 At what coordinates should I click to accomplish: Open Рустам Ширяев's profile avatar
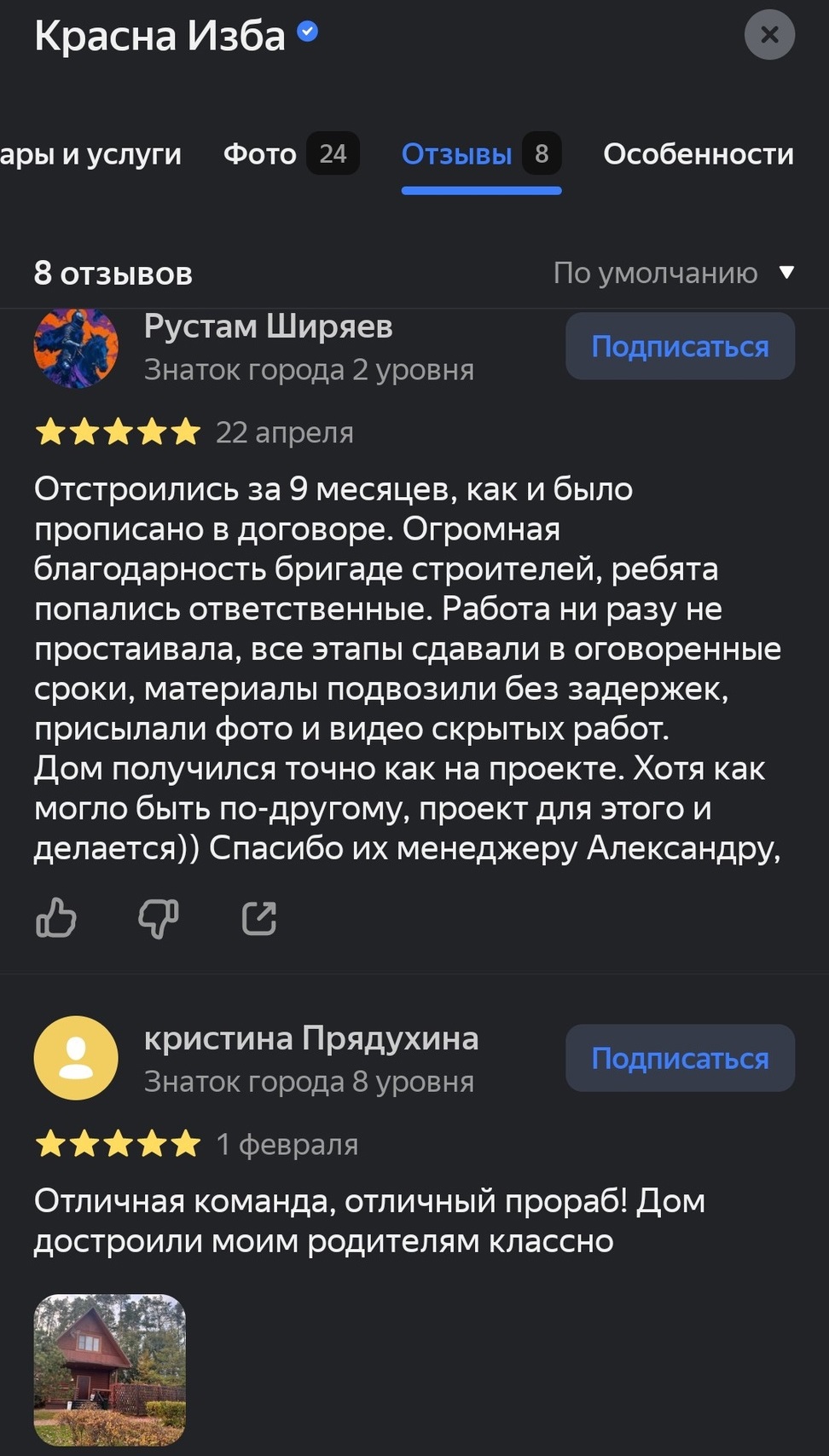(x=76, y=348)
